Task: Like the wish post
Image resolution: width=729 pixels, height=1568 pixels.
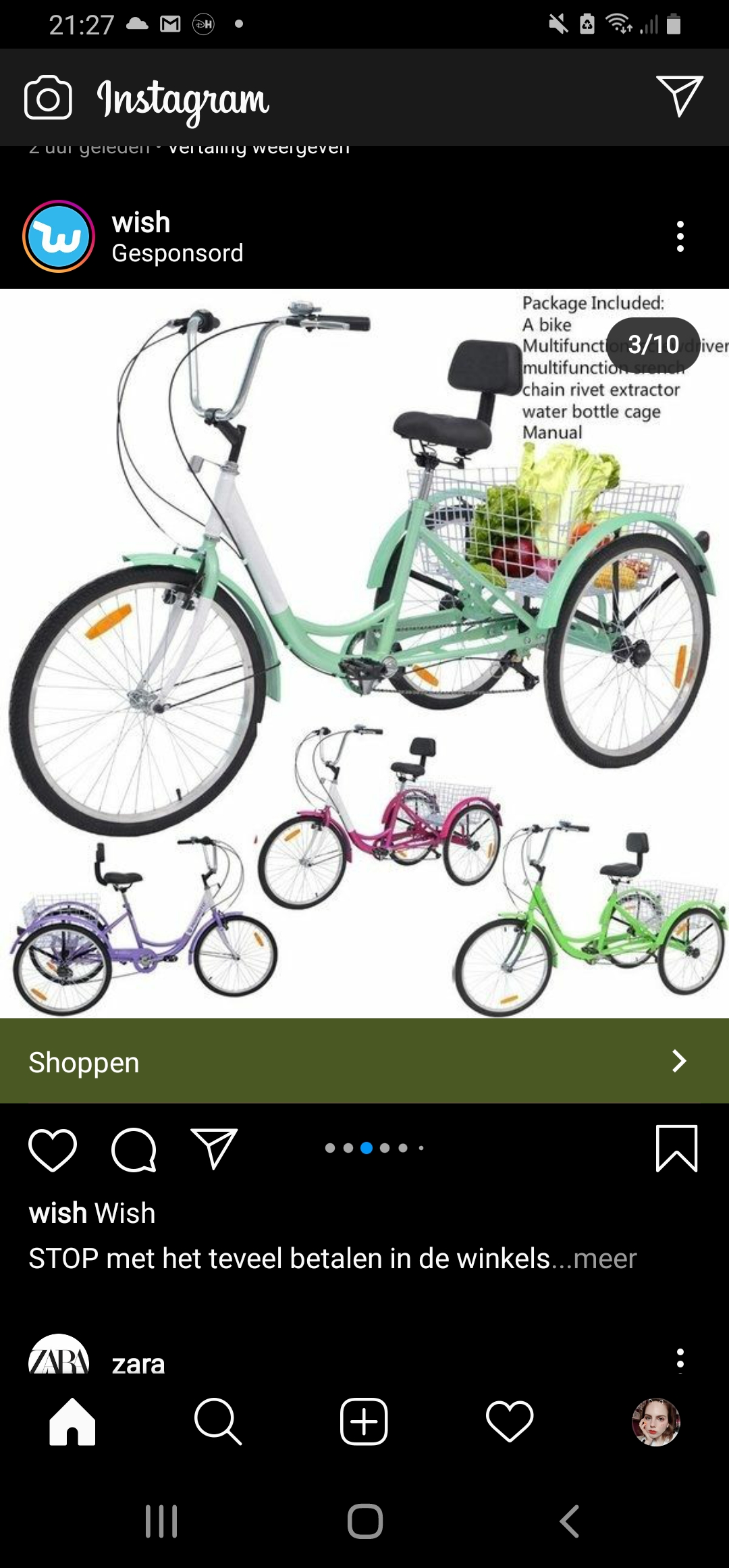Action: point(53,1149)
